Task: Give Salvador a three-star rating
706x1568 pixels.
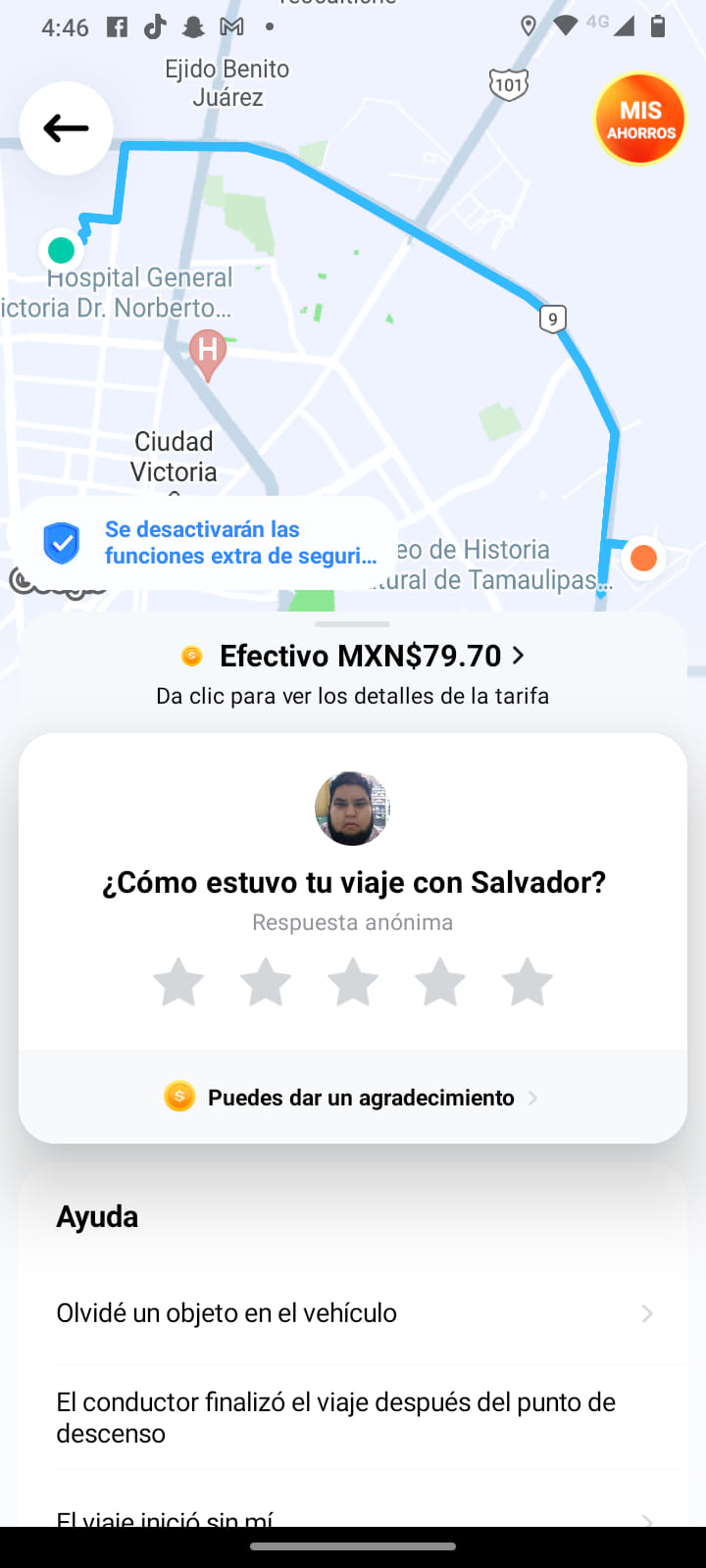Action: [353, 982]
